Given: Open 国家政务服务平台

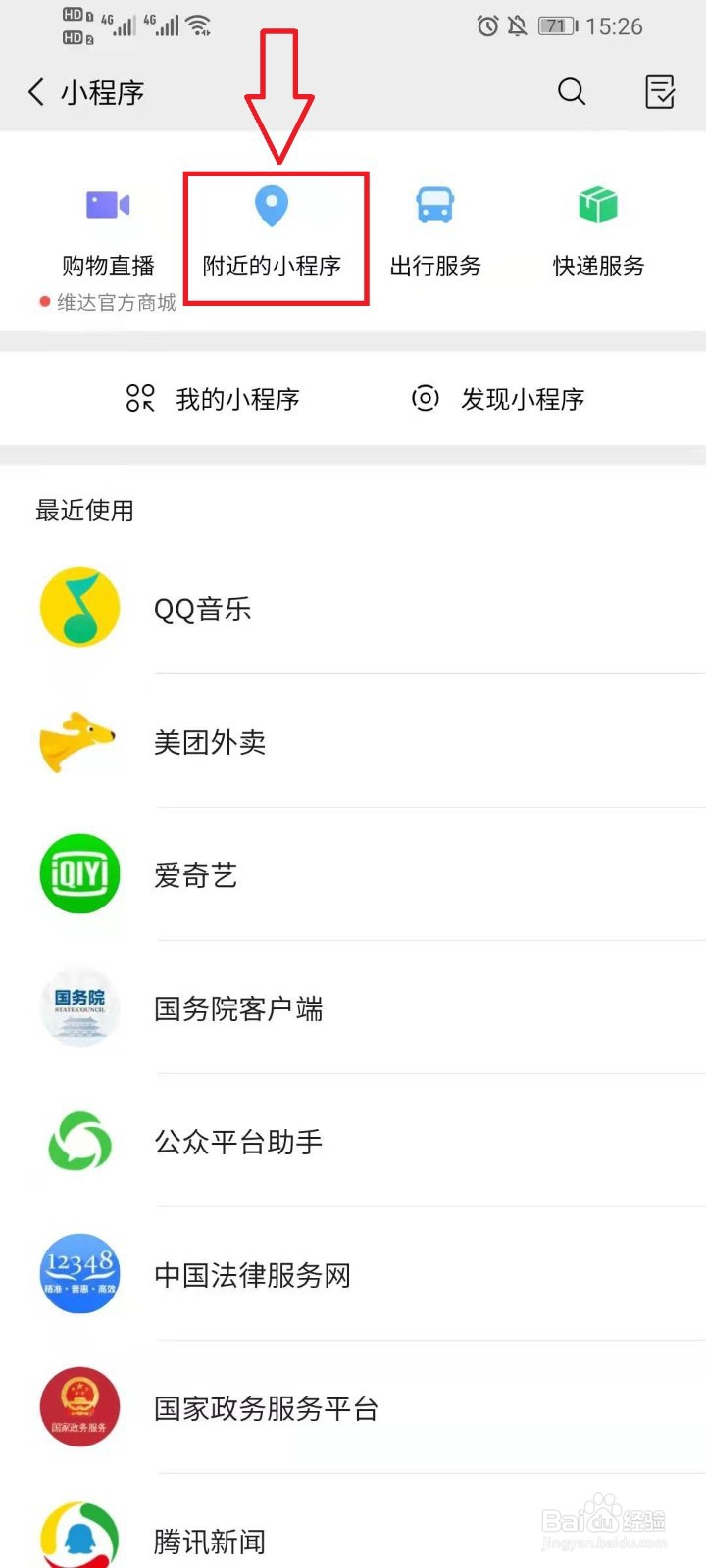Looking at the screenshot, I should tap(353, 1407).
